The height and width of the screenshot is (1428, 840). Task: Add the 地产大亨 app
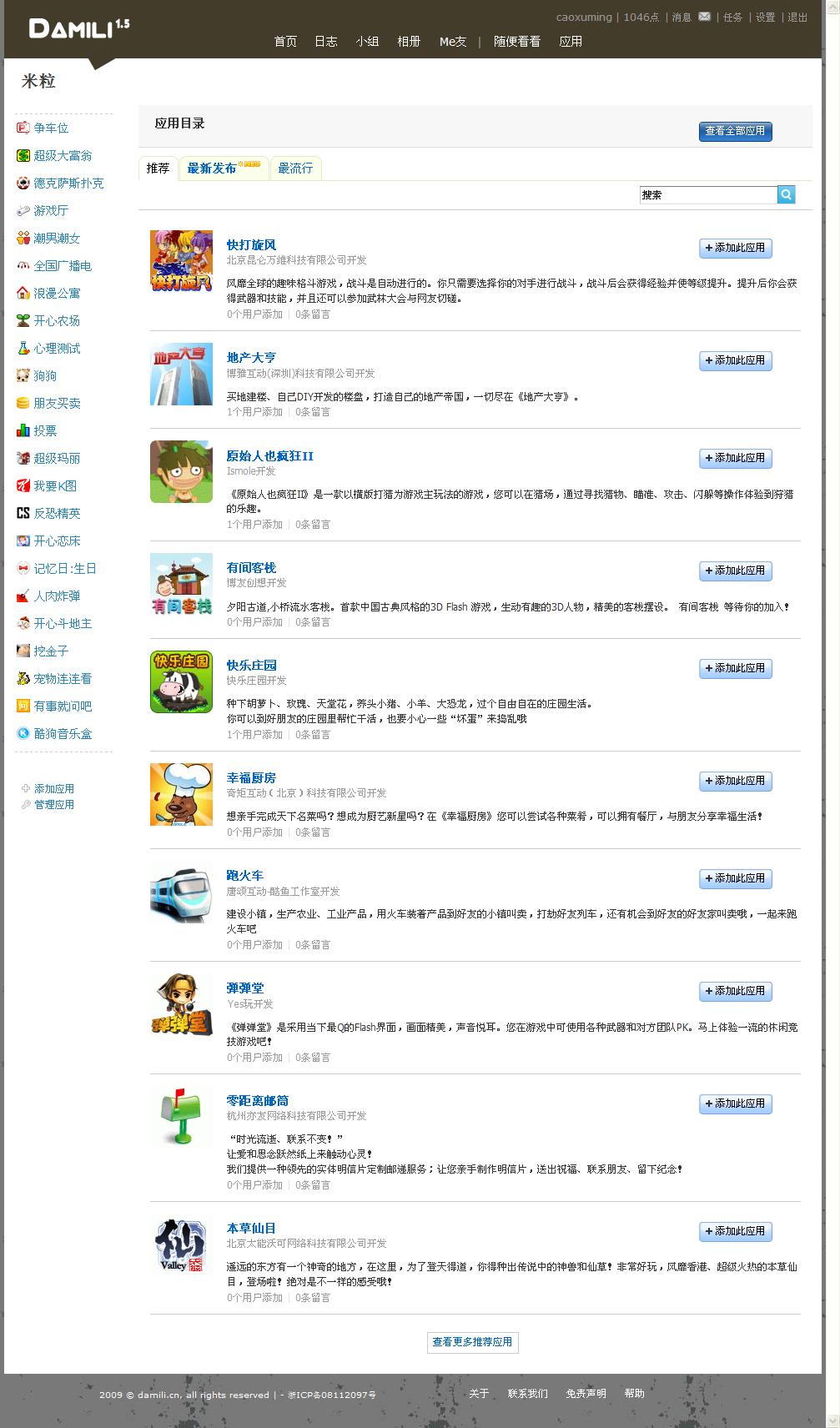point(735,360)
